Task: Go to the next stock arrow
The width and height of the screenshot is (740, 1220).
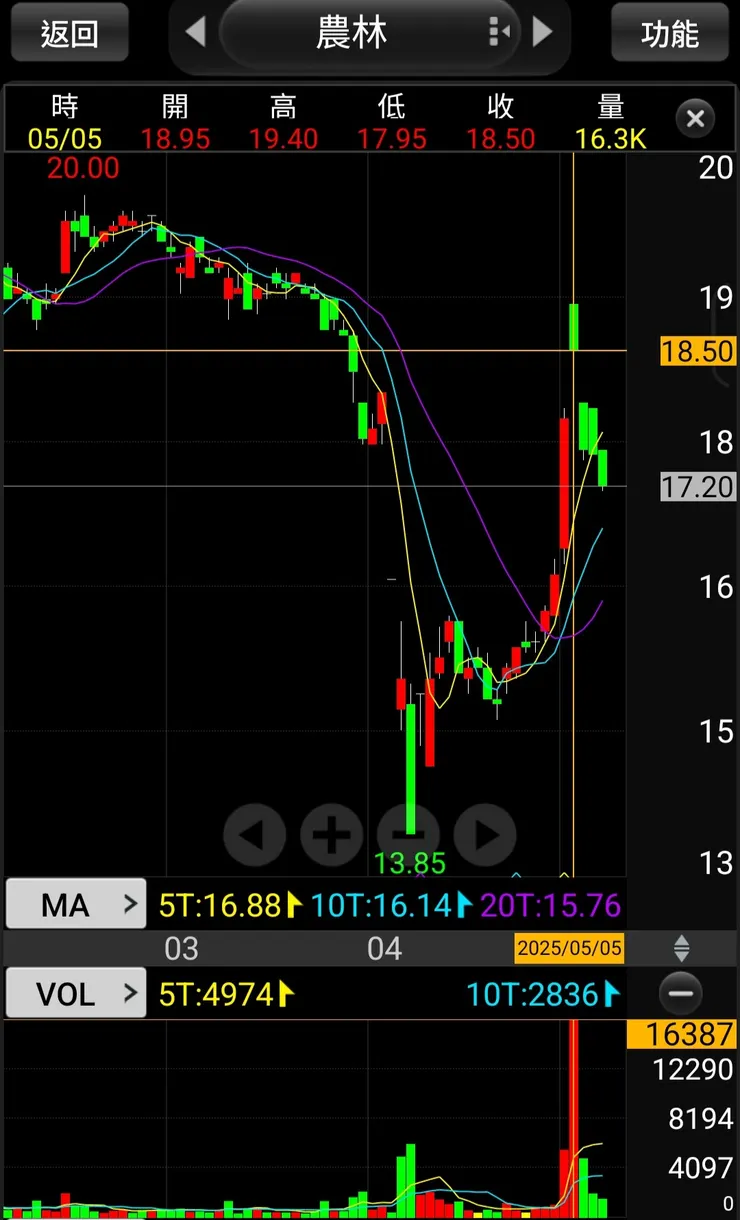Action: (542, 32)
